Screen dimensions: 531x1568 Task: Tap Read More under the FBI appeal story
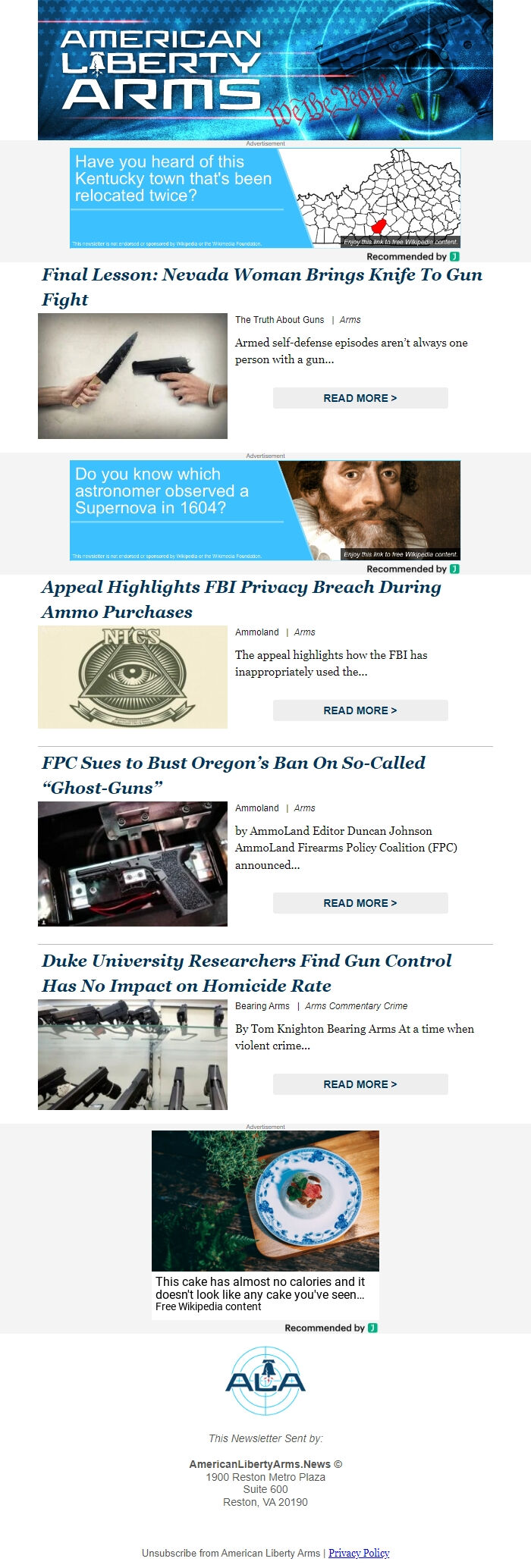point(360,710)
